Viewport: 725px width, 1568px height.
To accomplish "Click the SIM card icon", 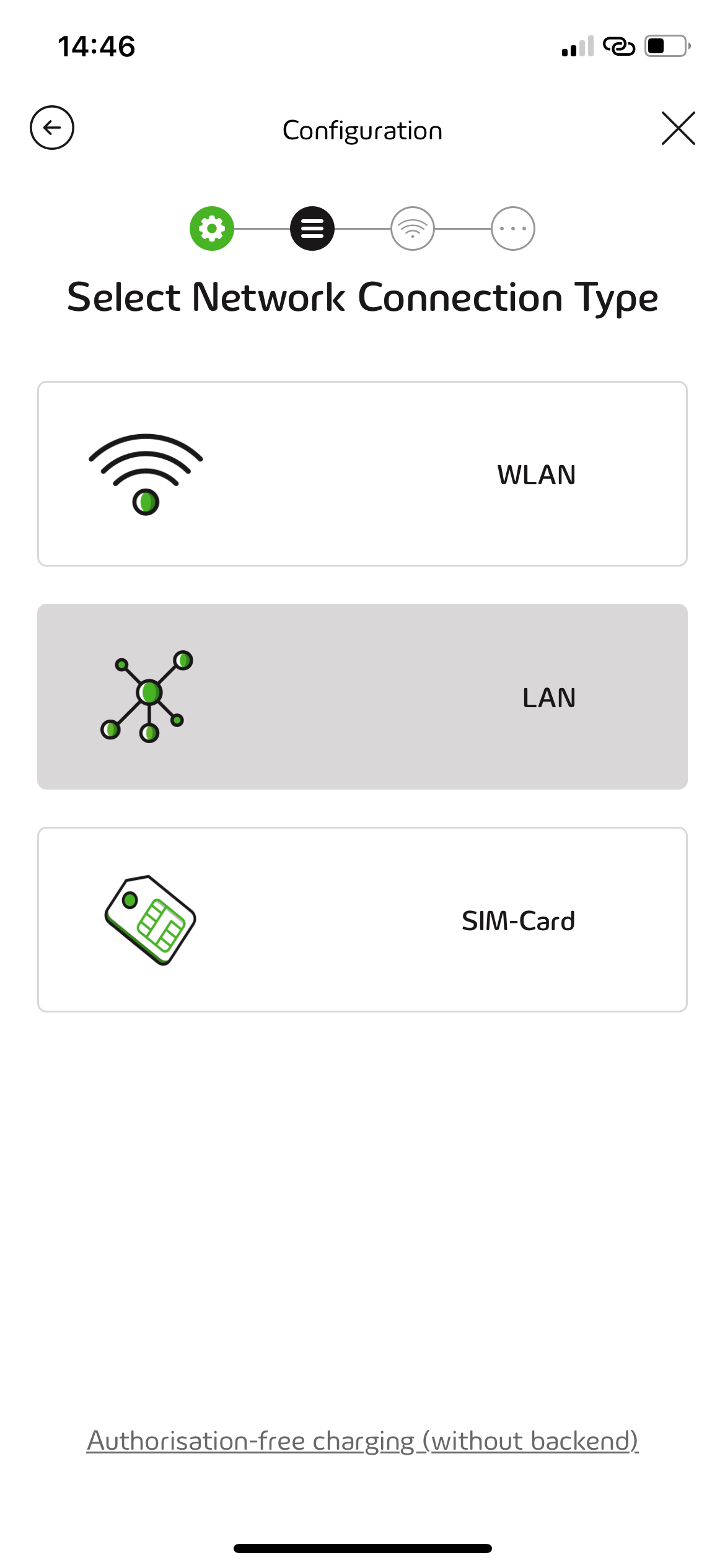I will point(149,921).
